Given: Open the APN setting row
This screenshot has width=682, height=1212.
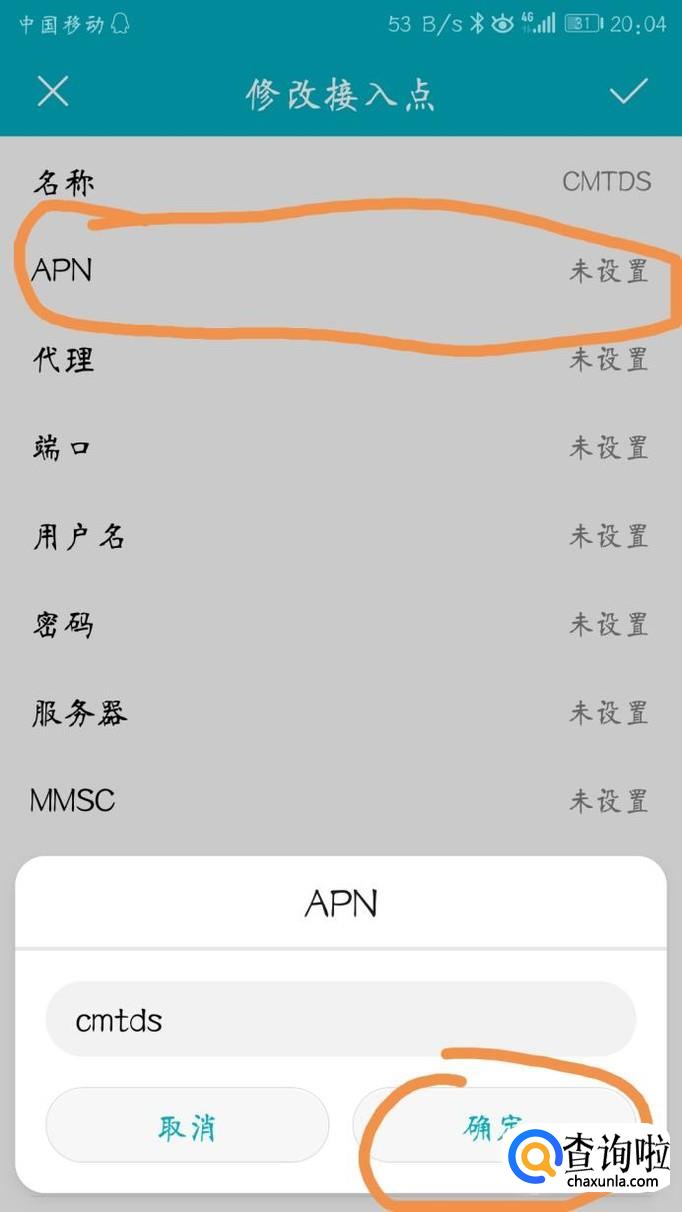Looking at the screenshot, I should (x=340, y=270).
